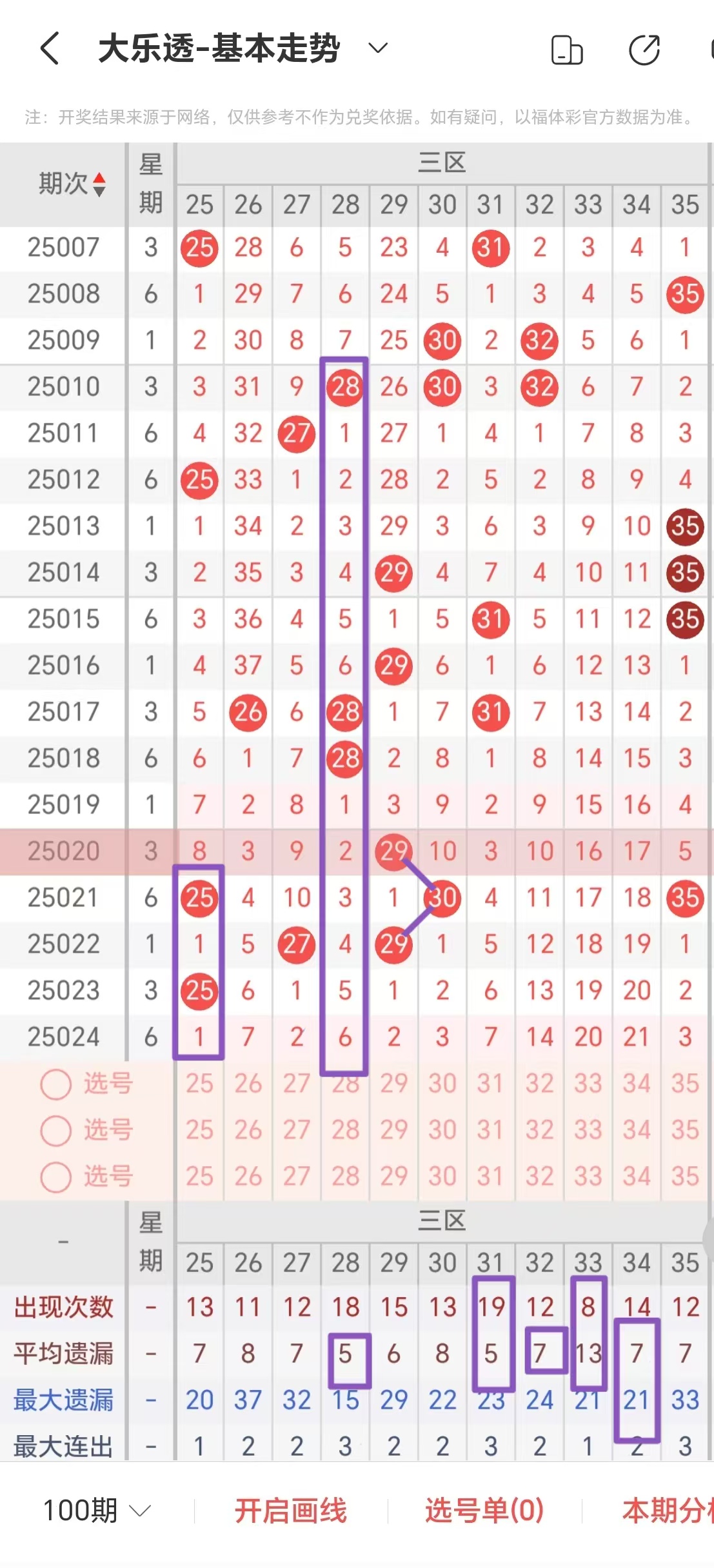Screen dimensions: 714x1568
Task: Open the 选号单(0) selection list
Action: tap(485, 1510)
